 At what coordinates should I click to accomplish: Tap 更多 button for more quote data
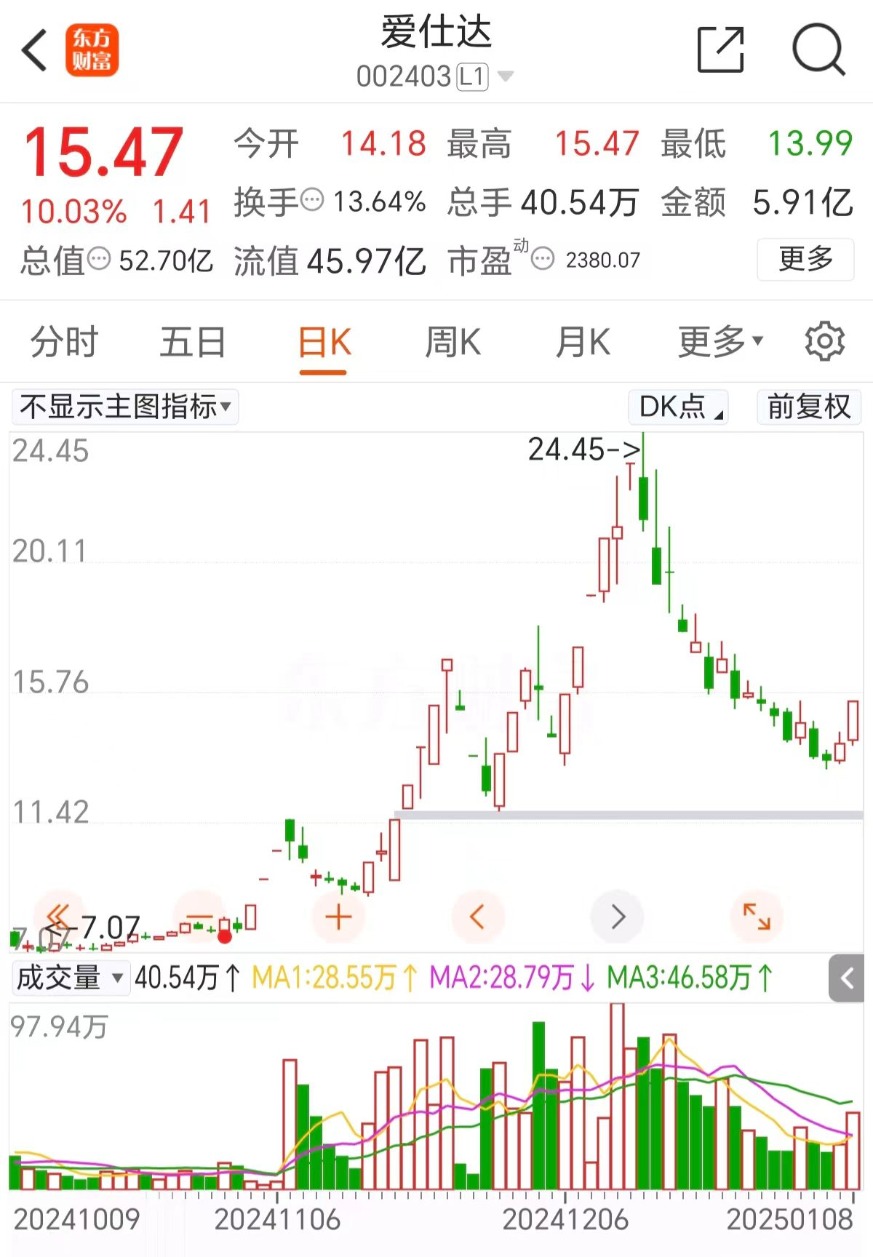pos(805,260)
